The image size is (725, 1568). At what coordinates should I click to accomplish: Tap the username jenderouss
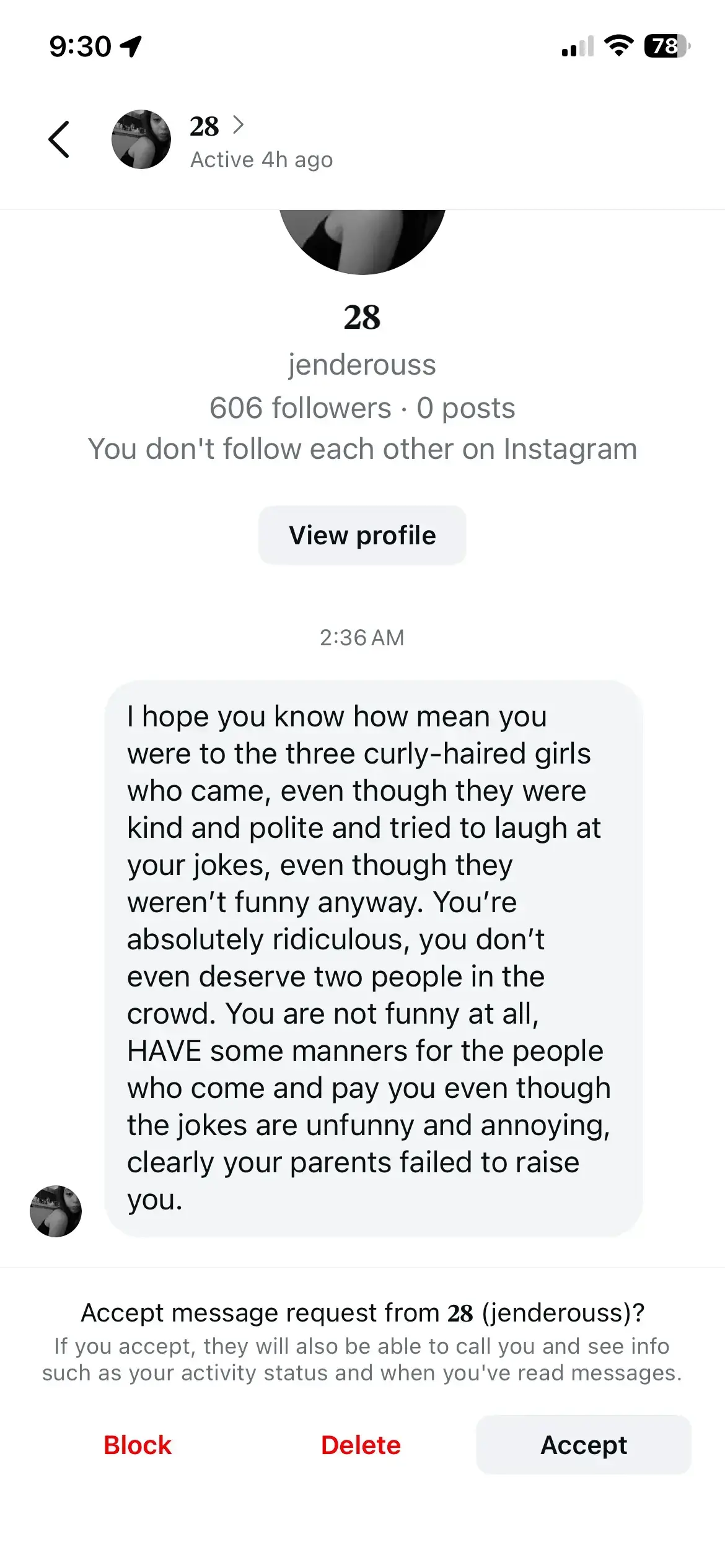[362, 364]
